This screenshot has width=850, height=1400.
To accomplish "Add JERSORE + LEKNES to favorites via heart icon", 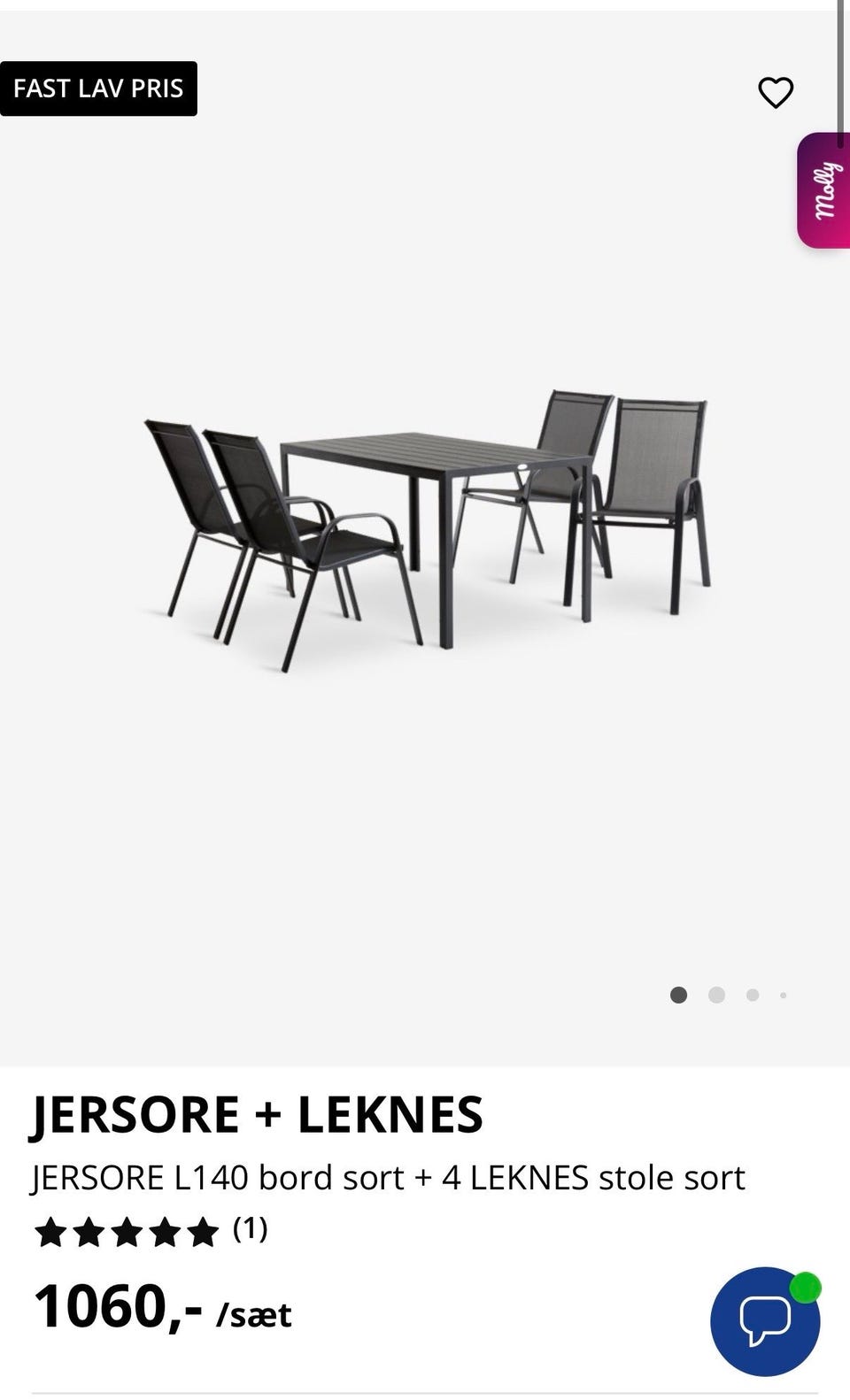I will (776, 92).
